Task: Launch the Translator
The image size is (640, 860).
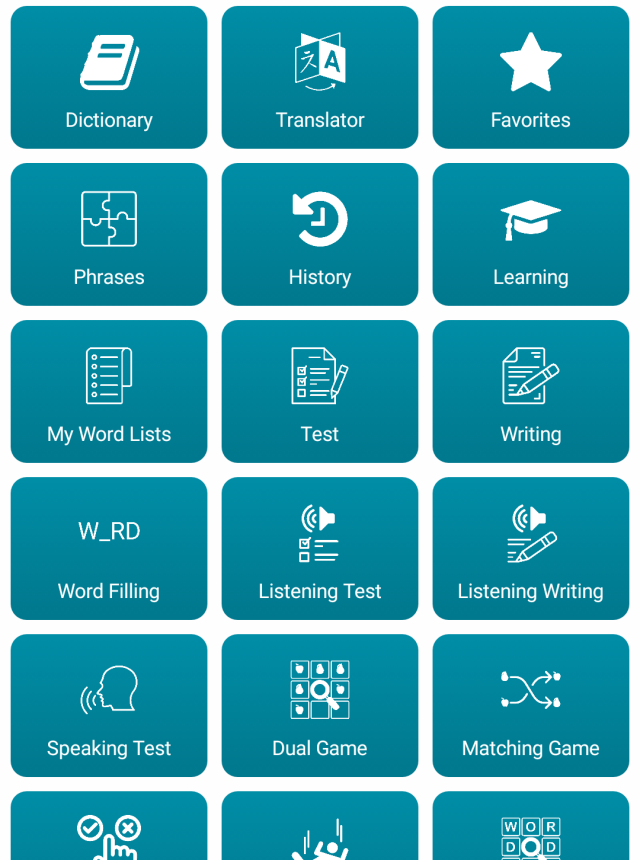Action: click(x=320, y=78)
